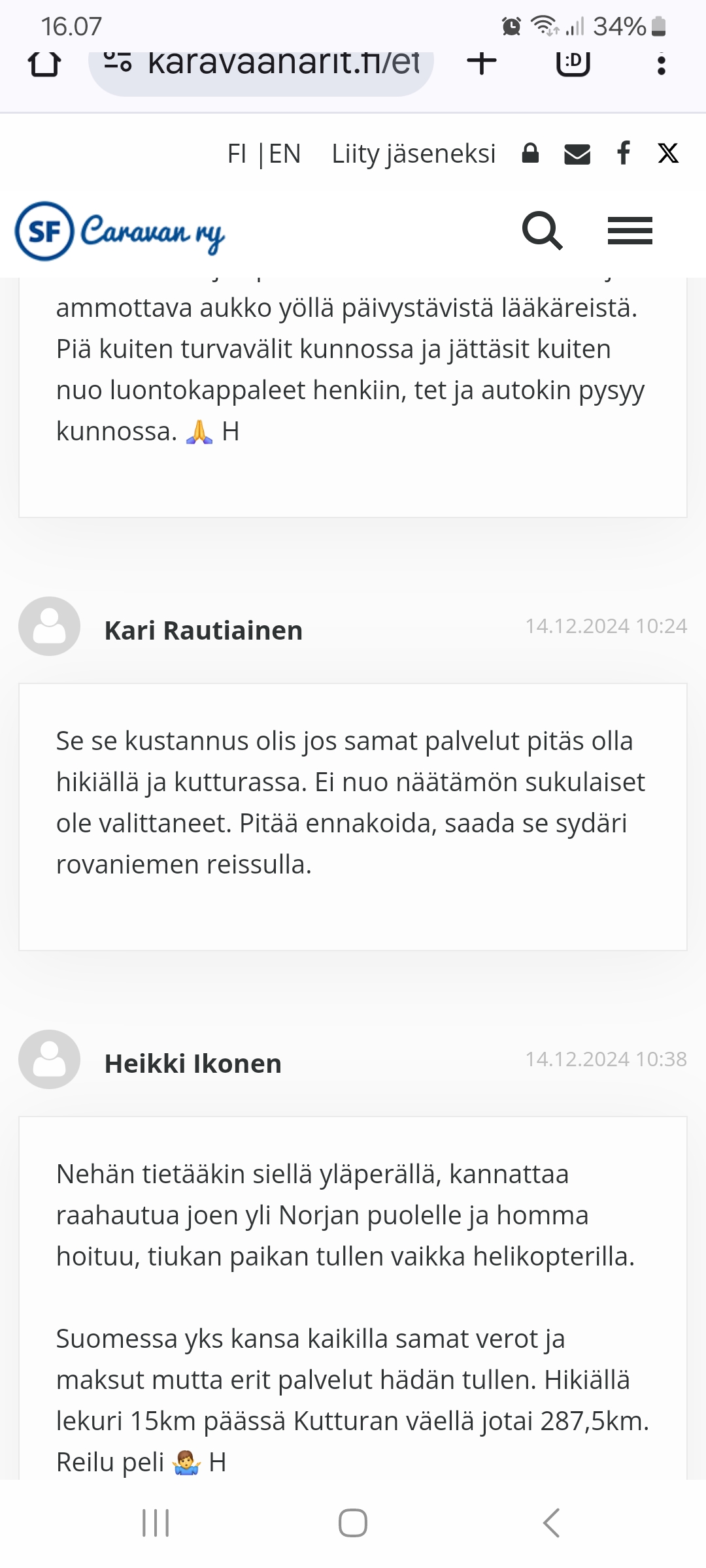Switch site language to FI
This screenshot has height=1568, width=706.
pos(237,154)
